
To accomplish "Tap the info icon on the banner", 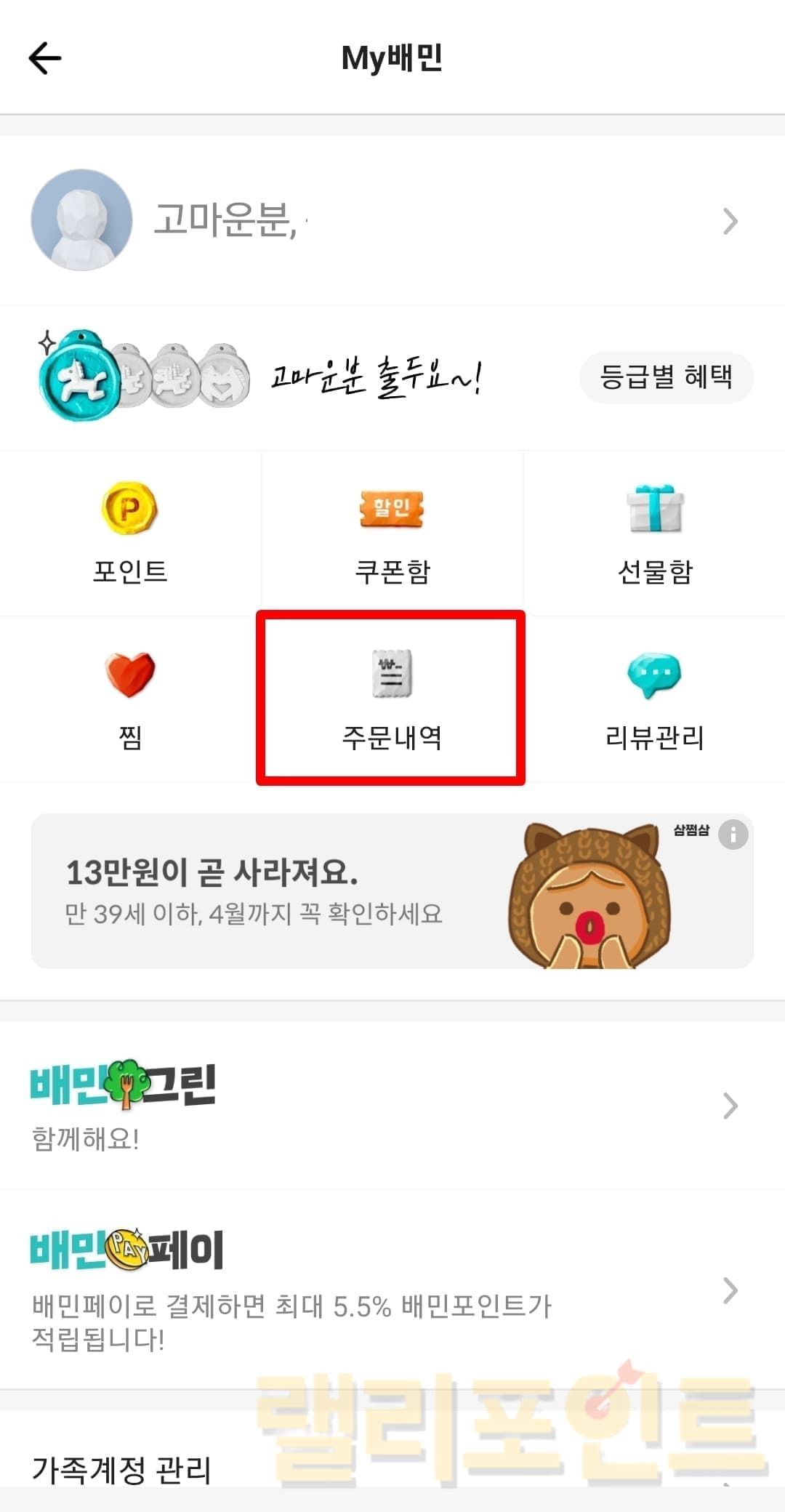I will point(733,835).
